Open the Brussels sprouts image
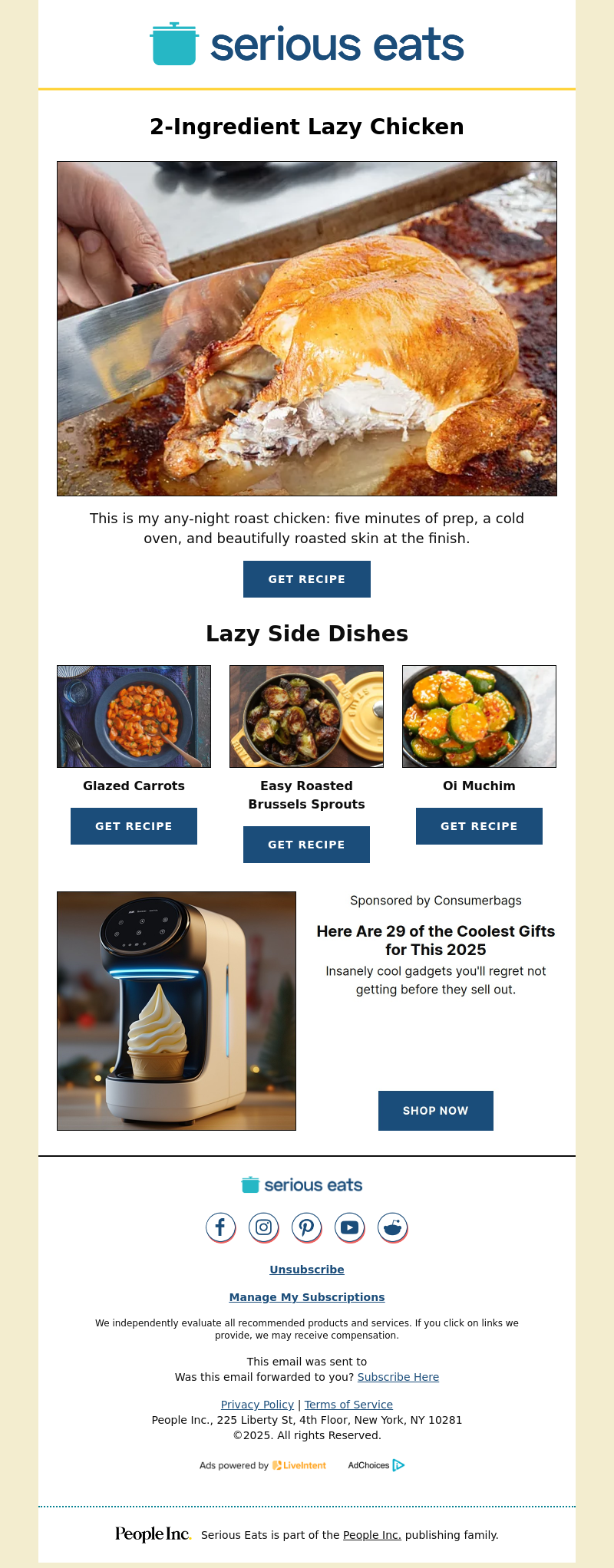The width and height of the screenshot is (614, 1568). click(306, 716)
